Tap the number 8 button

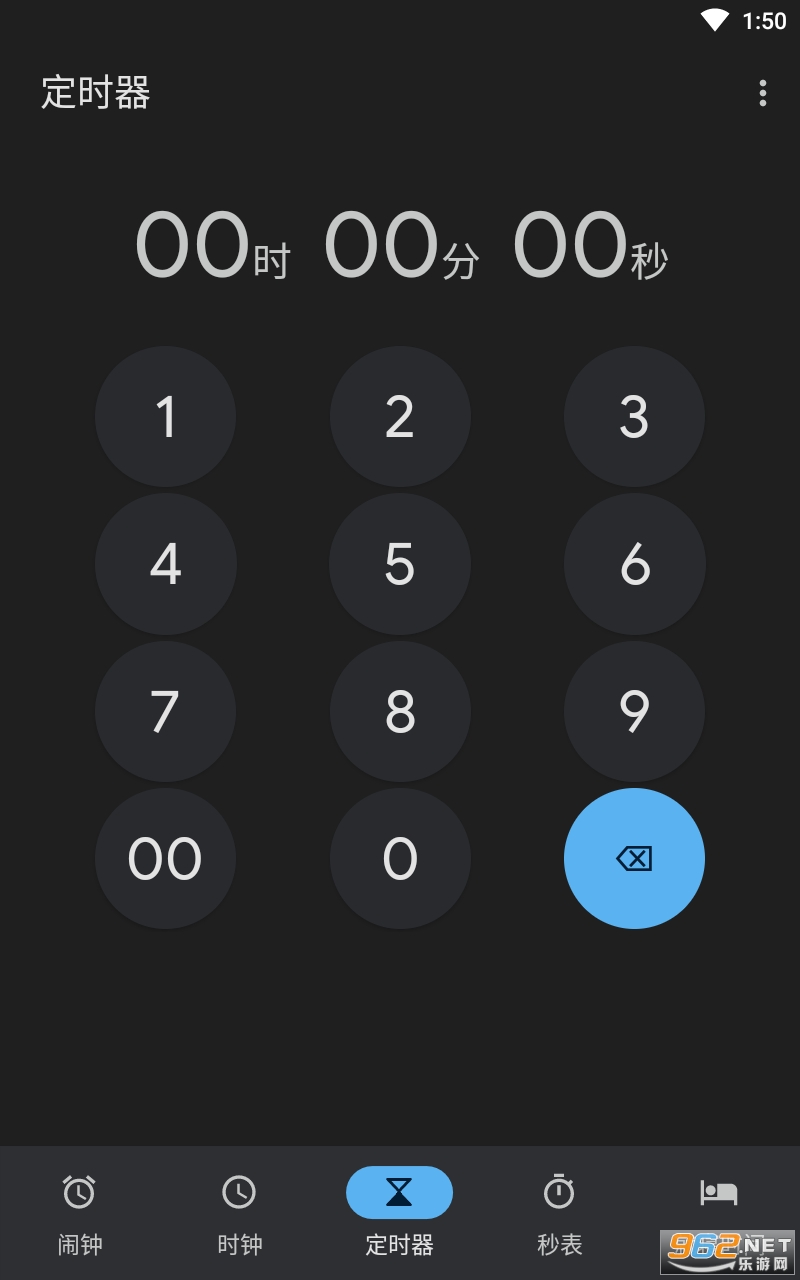click(400, 711)
